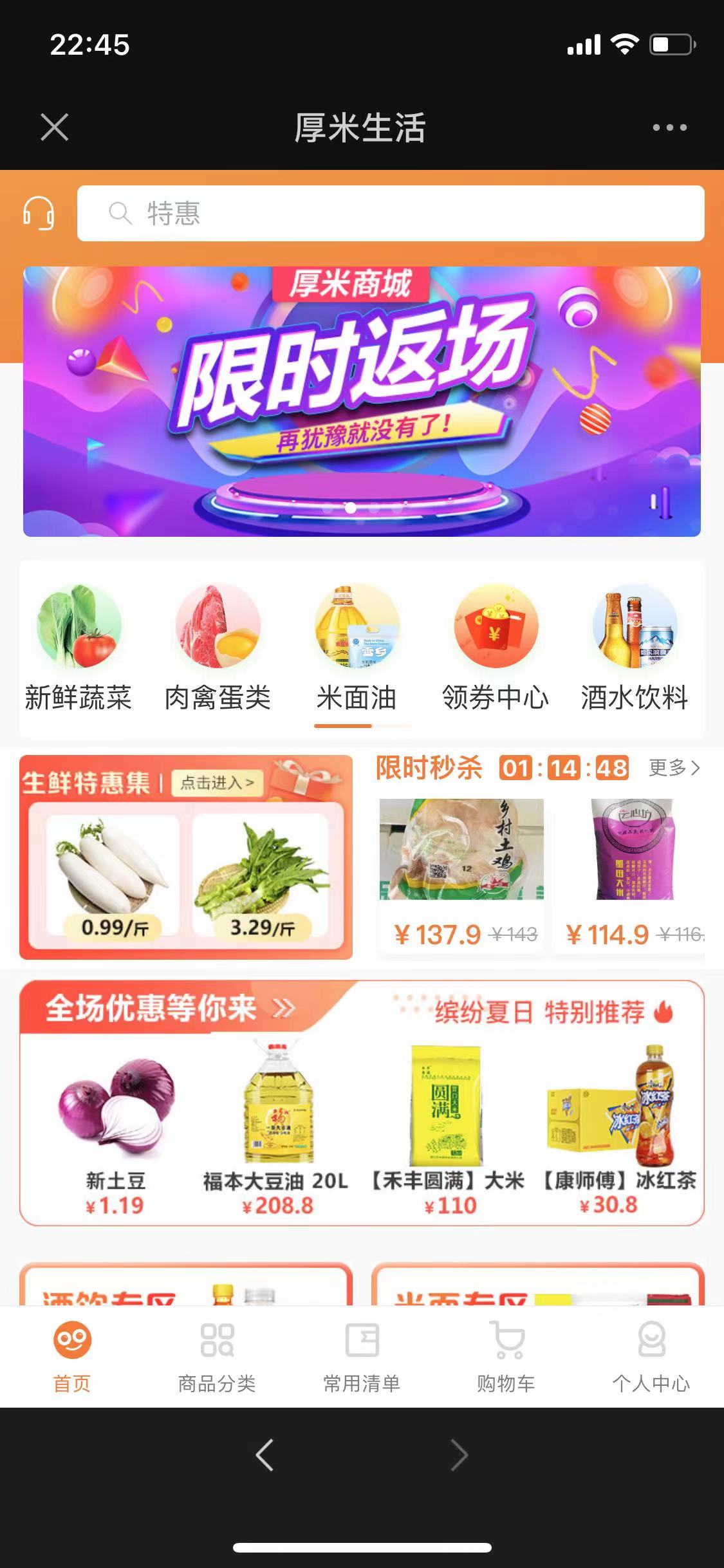The width and height of the screenshot is (724, 1568).
Task: Enter the 生鲜特惠集 via 点击进入
Action: (217, 783)
